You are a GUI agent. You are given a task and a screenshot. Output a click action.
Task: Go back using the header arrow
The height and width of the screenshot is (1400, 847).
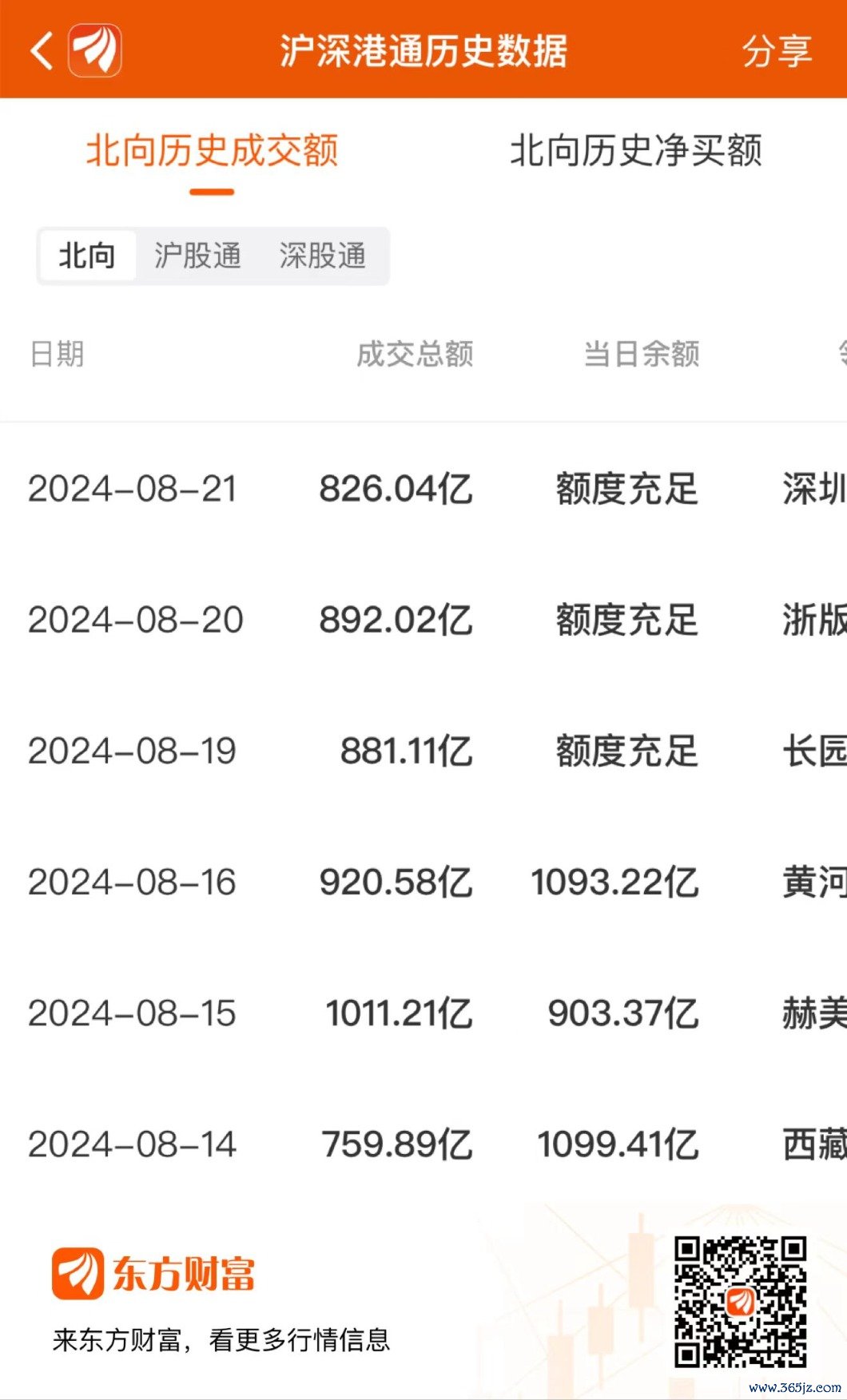point(42,50)
